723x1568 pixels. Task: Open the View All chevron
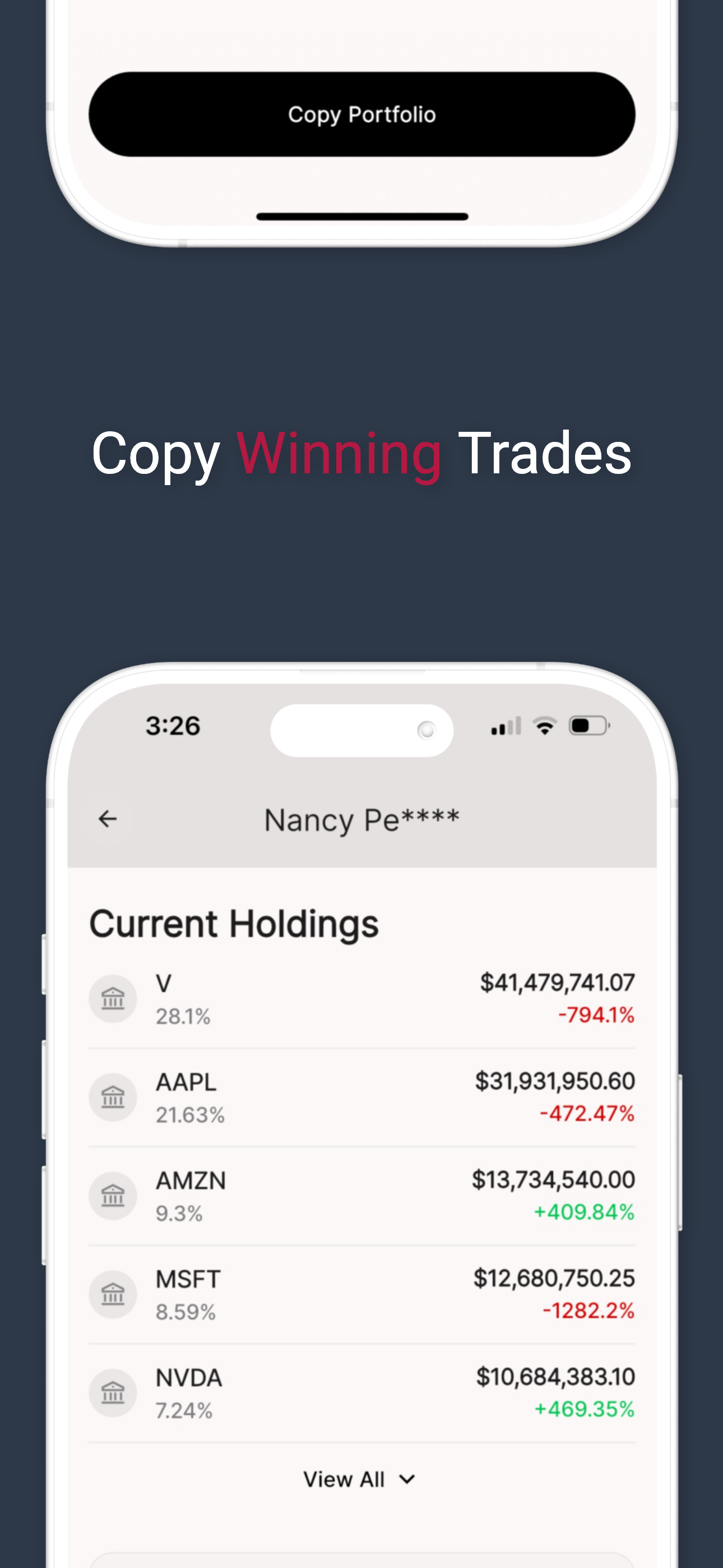click(x=408, y=1479)
